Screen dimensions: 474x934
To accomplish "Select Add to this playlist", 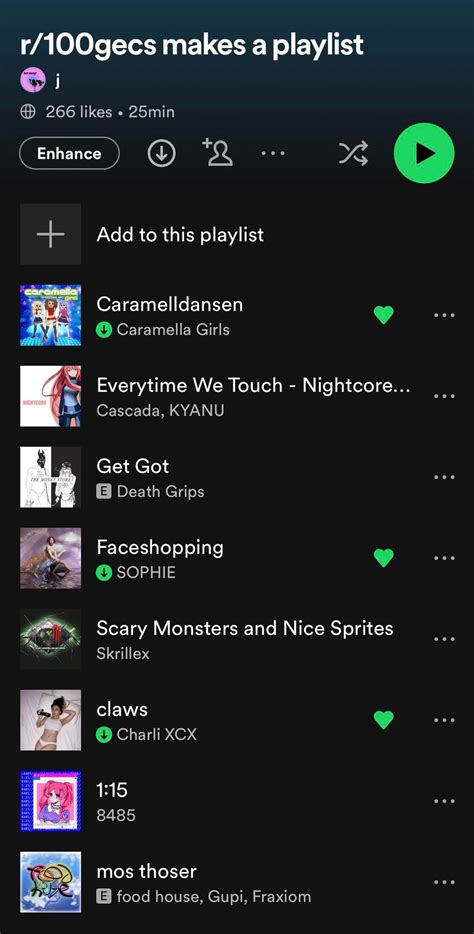I will pyautogui.click(x=237, y=234).
